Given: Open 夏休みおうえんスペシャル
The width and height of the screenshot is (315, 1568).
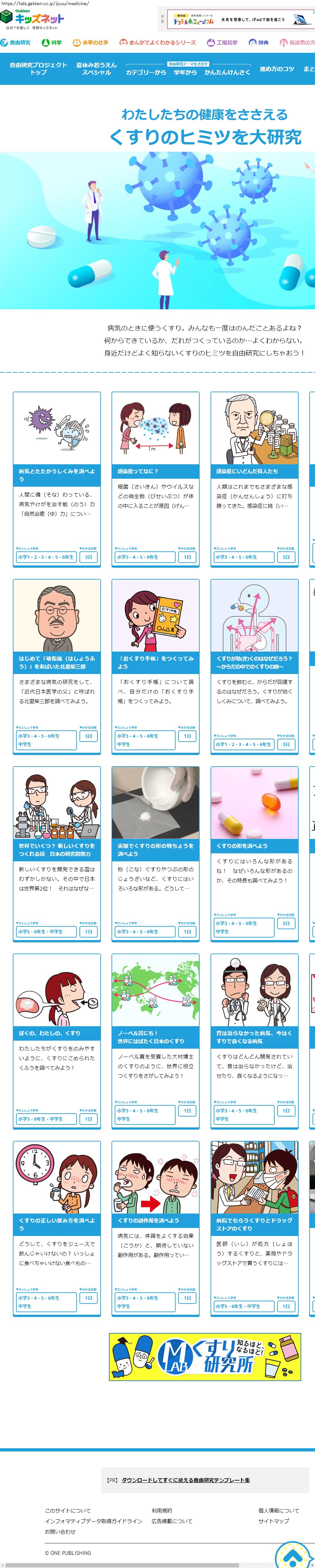Looking at the screenshot, I should (96, 69).
